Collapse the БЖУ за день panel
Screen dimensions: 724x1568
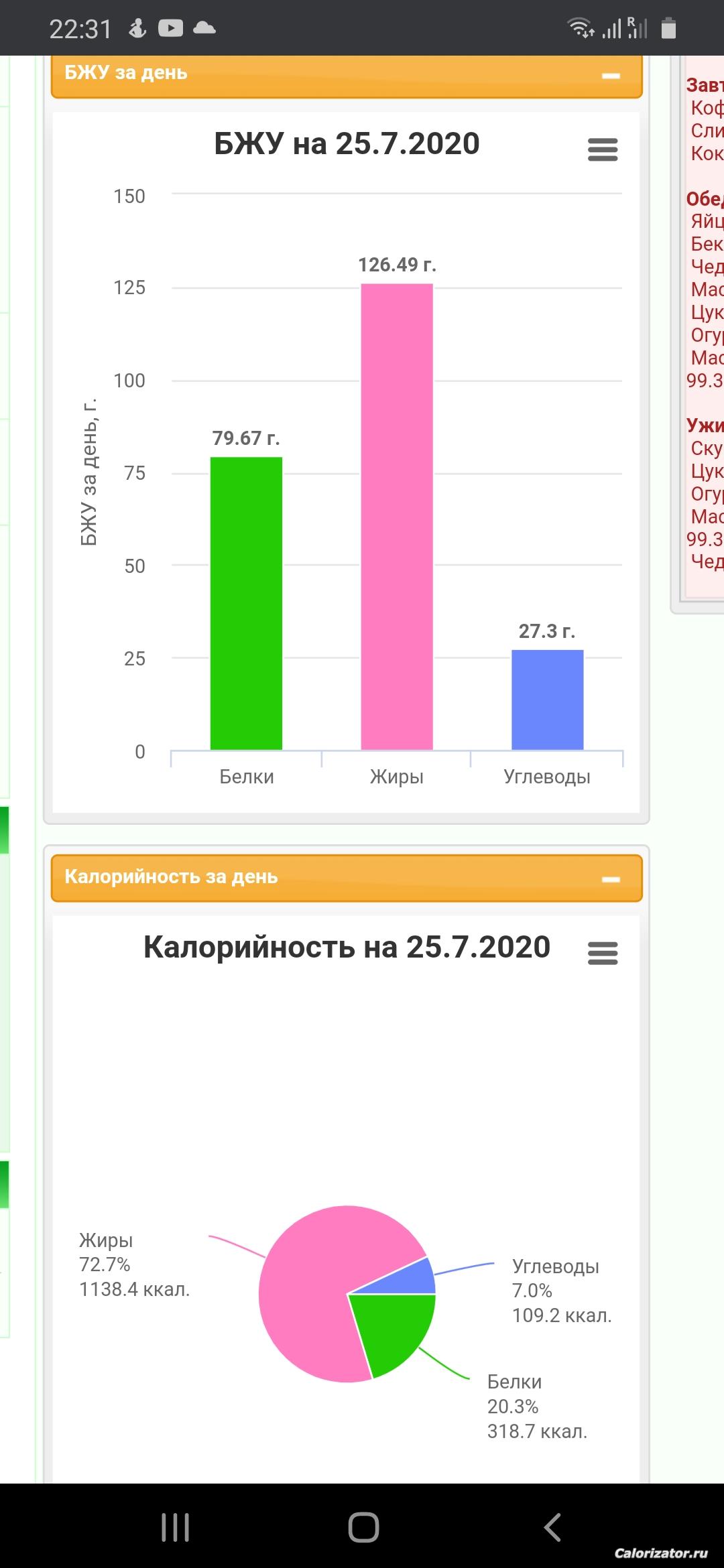(611, 76)
